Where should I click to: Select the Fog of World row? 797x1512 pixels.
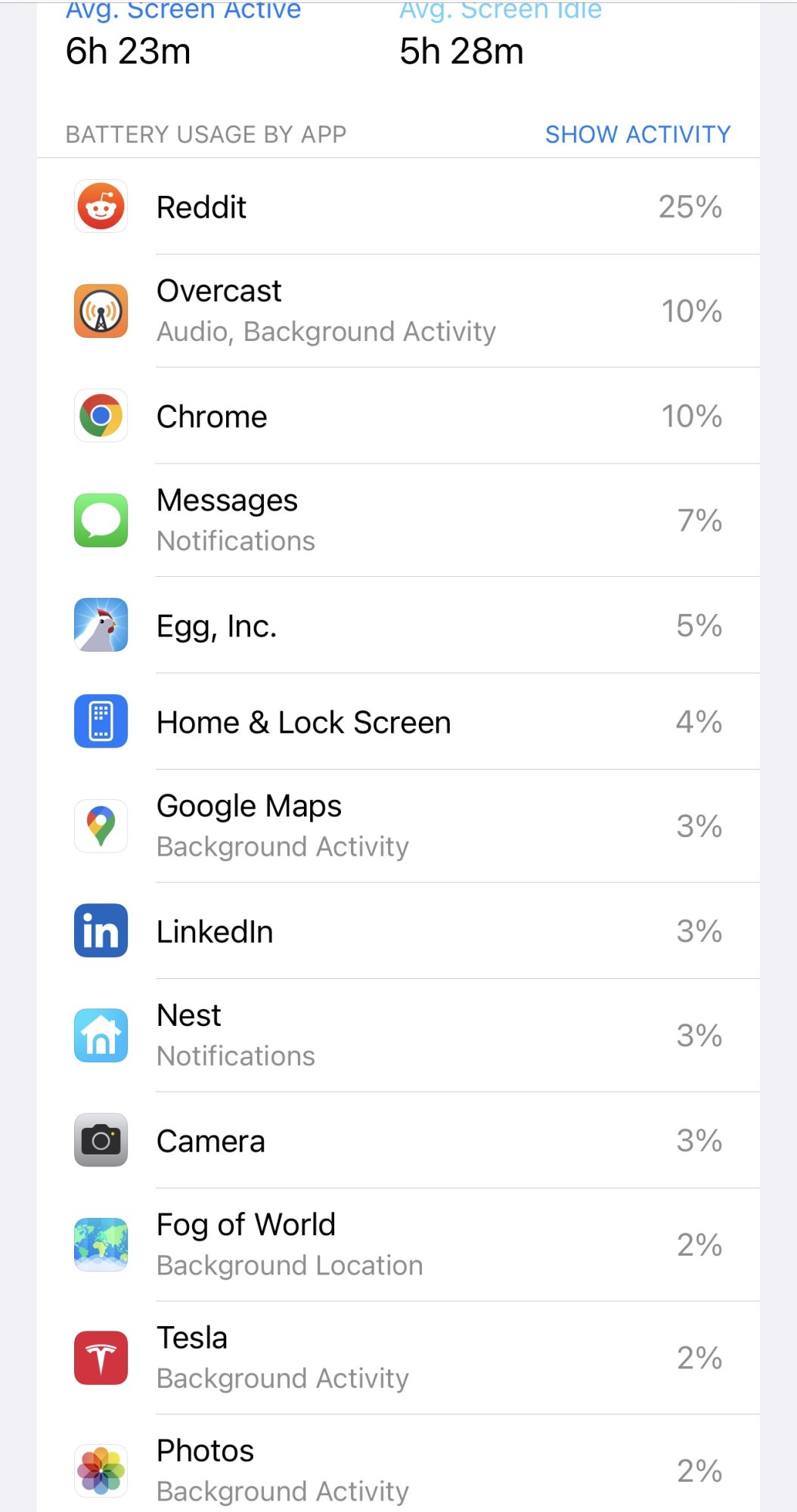pos(398,1245)
